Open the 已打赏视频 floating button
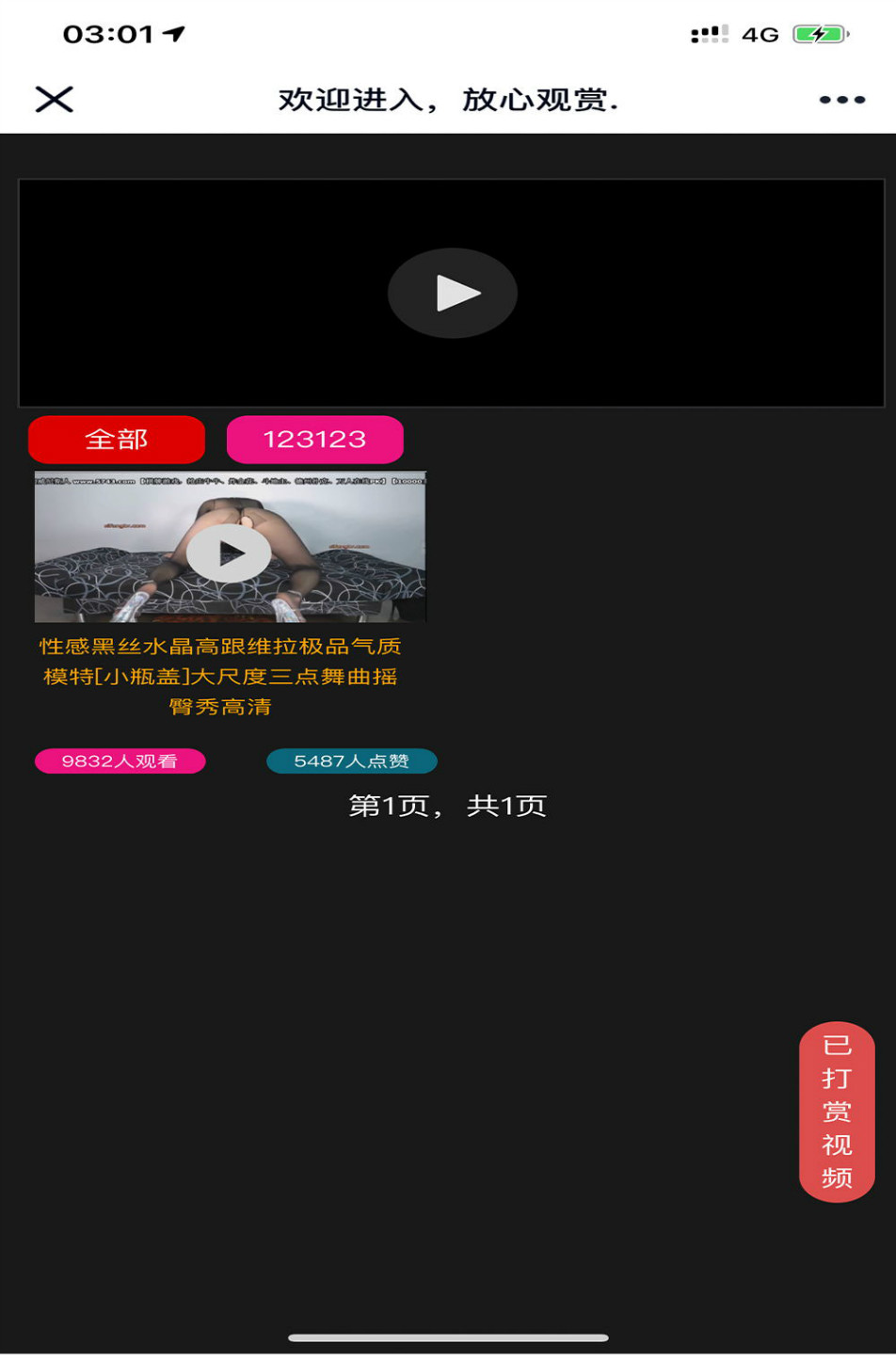Viewport: 896px width, 1360px height. point(836,1112)
